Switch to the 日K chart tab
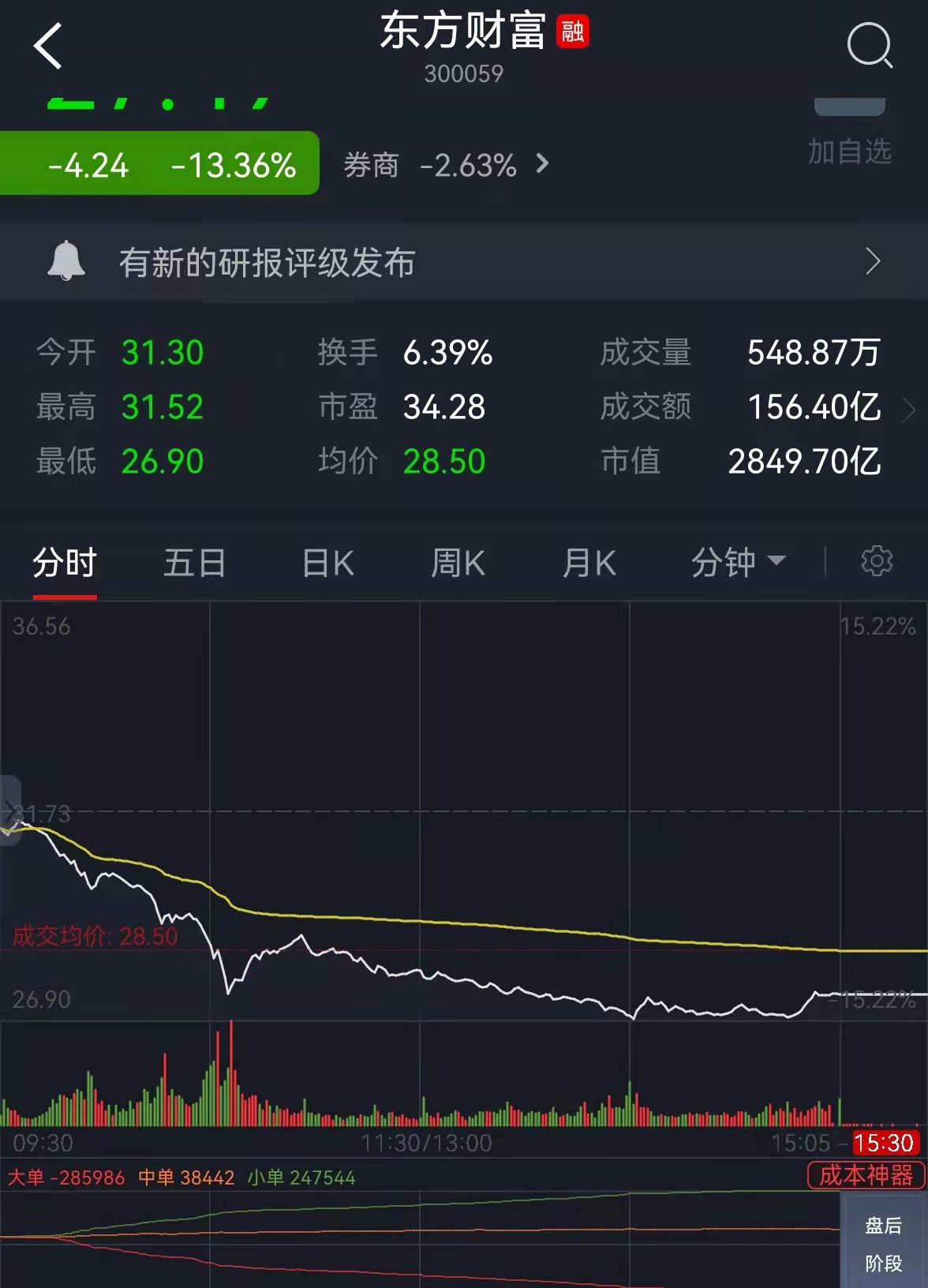 click(x=328, y=563)
